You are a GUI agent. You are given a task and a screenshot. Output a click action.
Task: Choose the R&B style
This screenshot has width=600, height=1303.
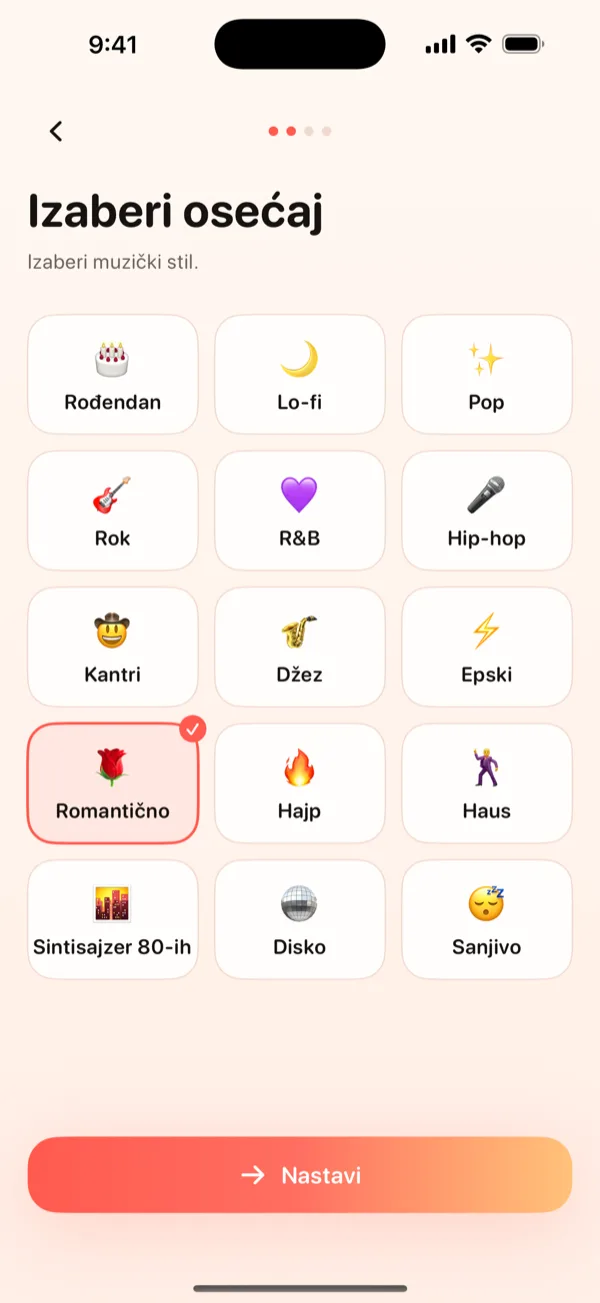tap(300, 510)
